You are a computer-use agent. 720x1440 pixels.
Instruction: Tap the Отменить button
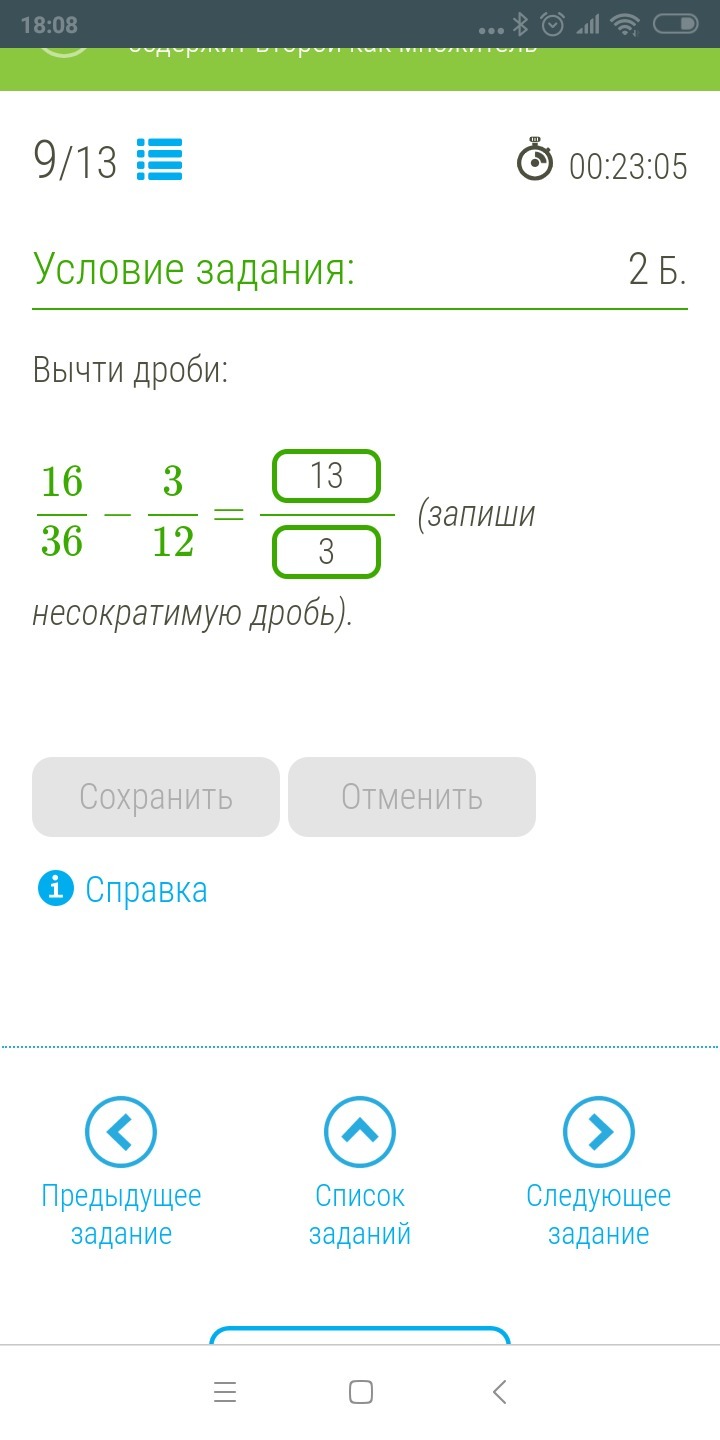pos(412,797)
